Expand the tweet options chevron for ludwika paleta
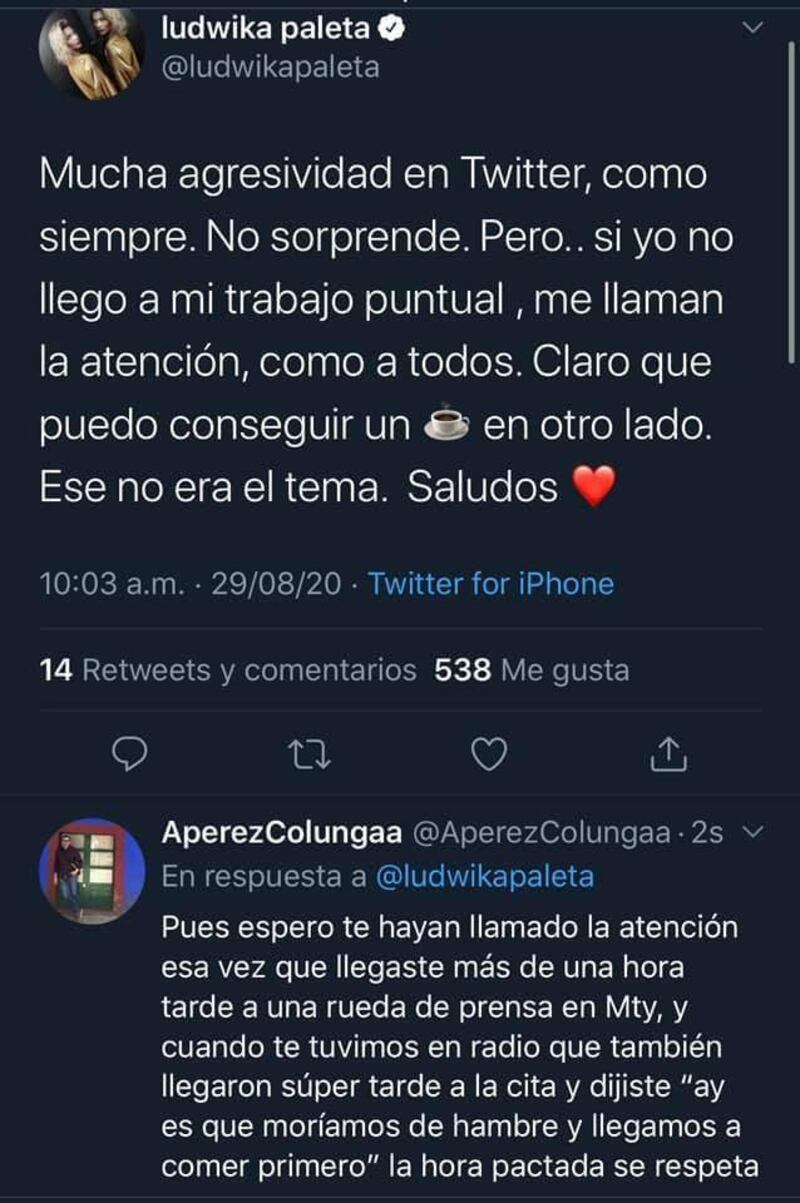The height and width of the screenshot is (1203, 800). [x=755, y=31]
